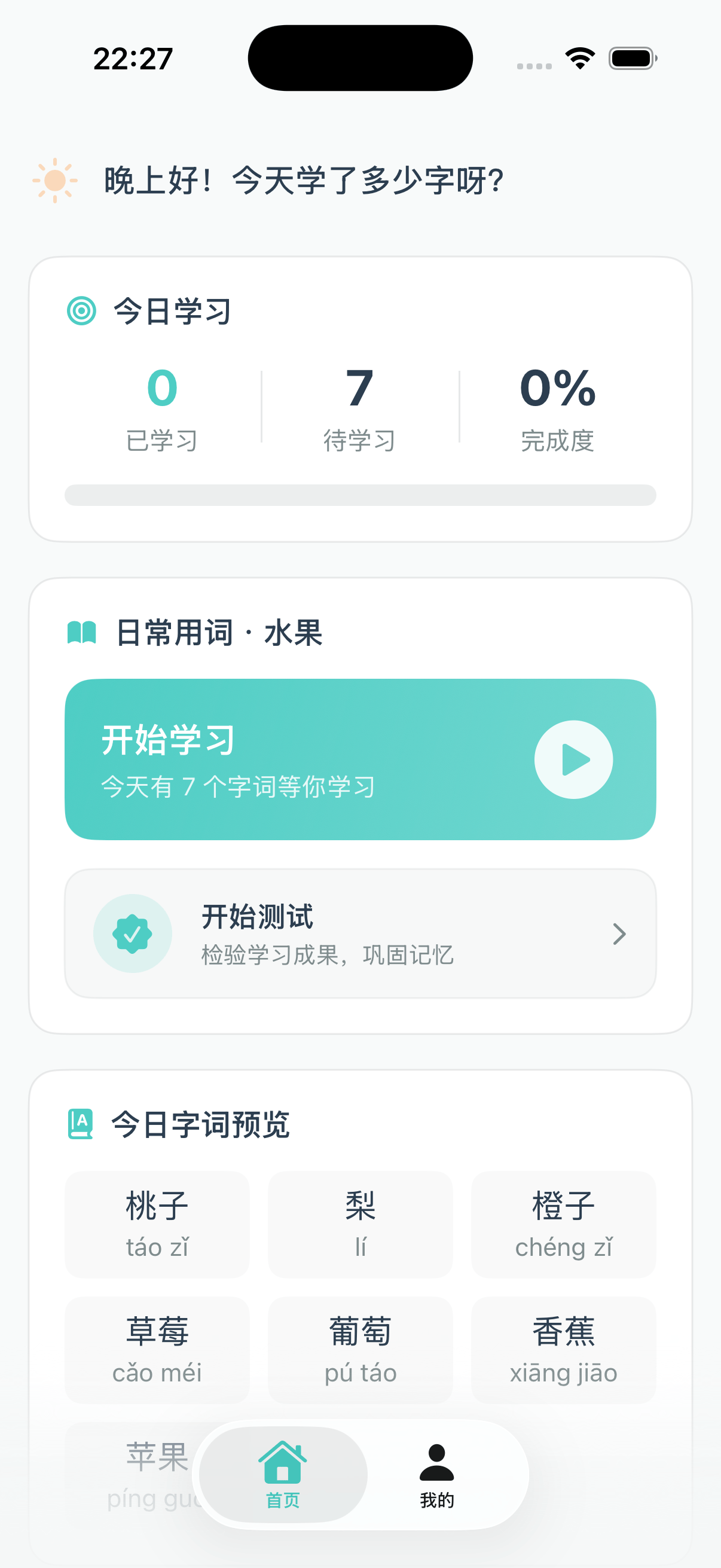Click the progress bar under 今日学习 stats
Screen dimensions: 721x1568
click(360, 495)
